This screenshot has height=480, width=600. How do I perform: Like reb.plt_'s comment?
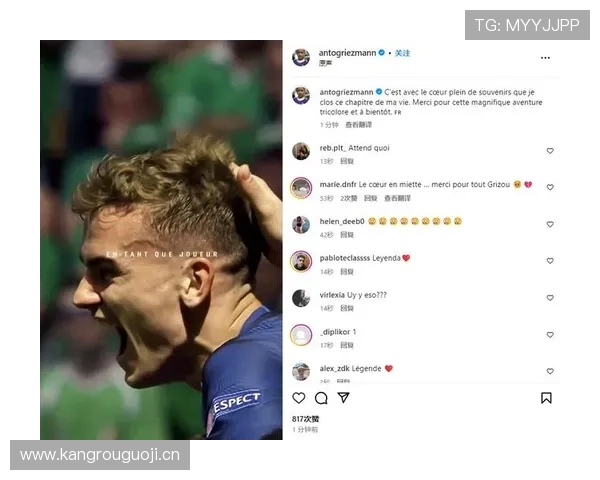(550, 151)
